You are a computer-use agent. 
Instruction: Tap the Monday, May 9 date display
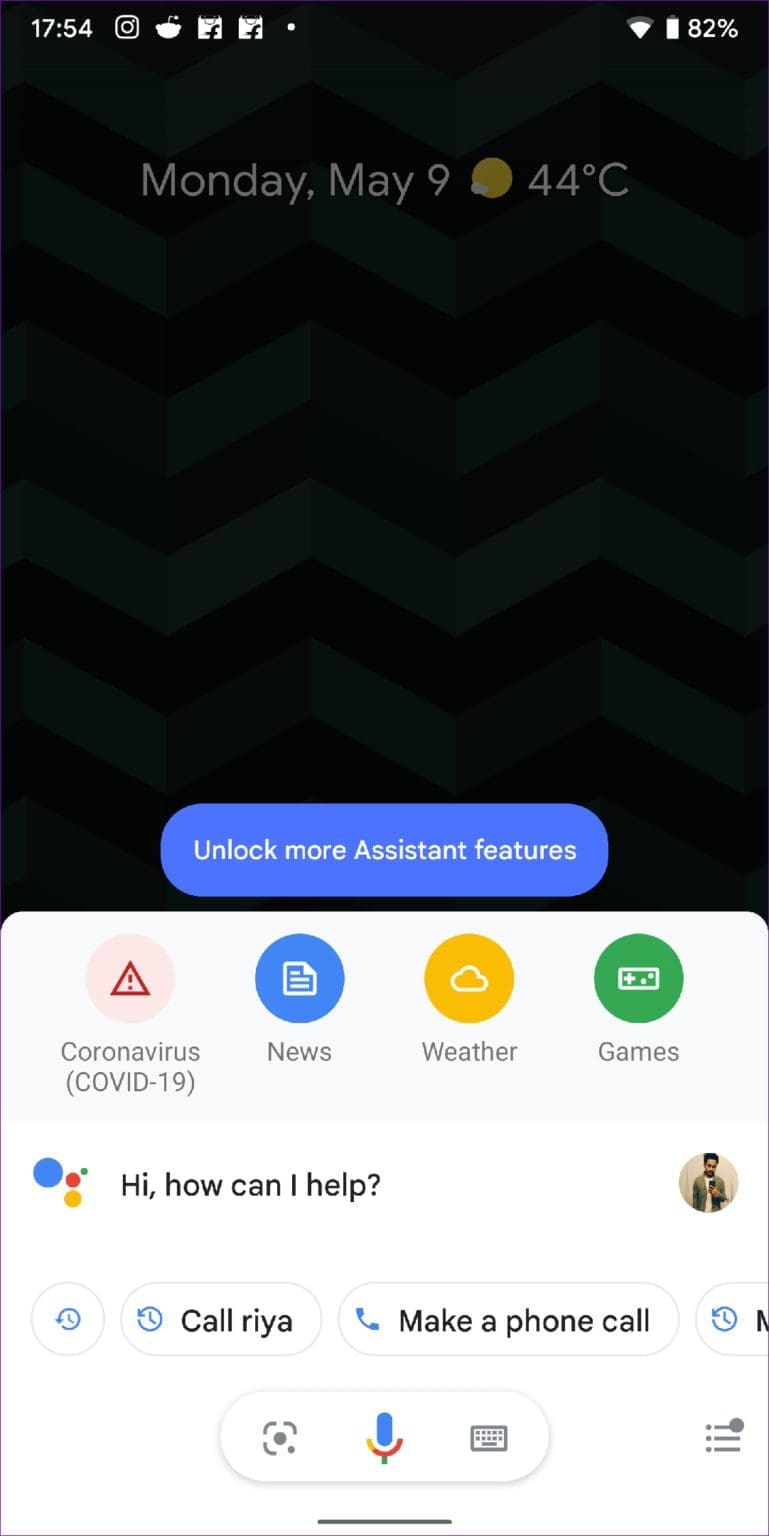click(295, 180)
